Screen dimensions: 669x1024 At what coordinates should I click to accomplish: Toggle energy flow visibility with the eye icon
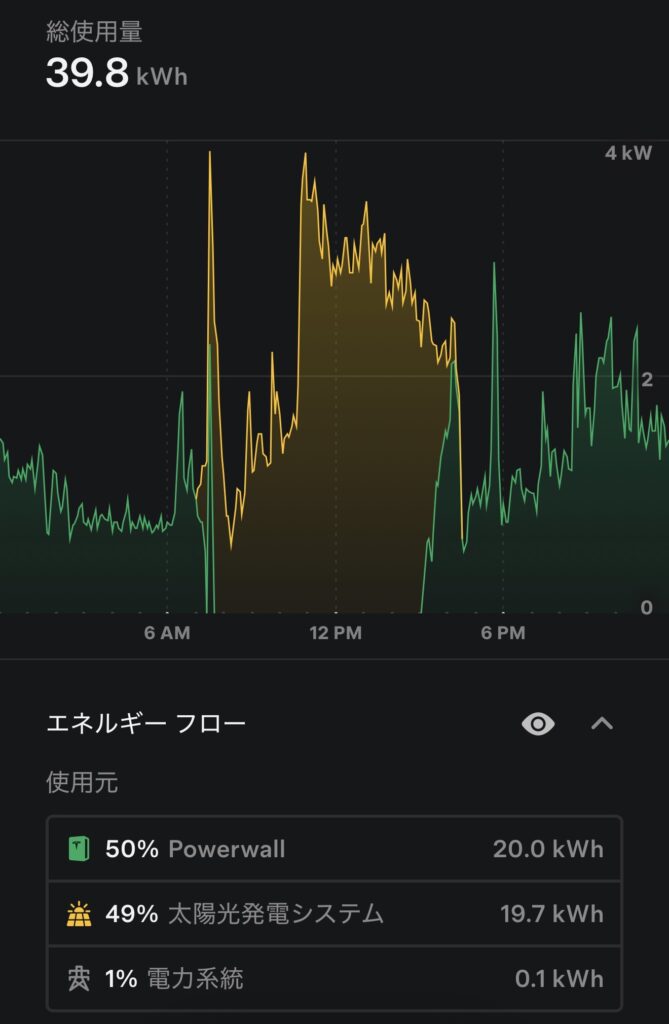click(538, 724)
